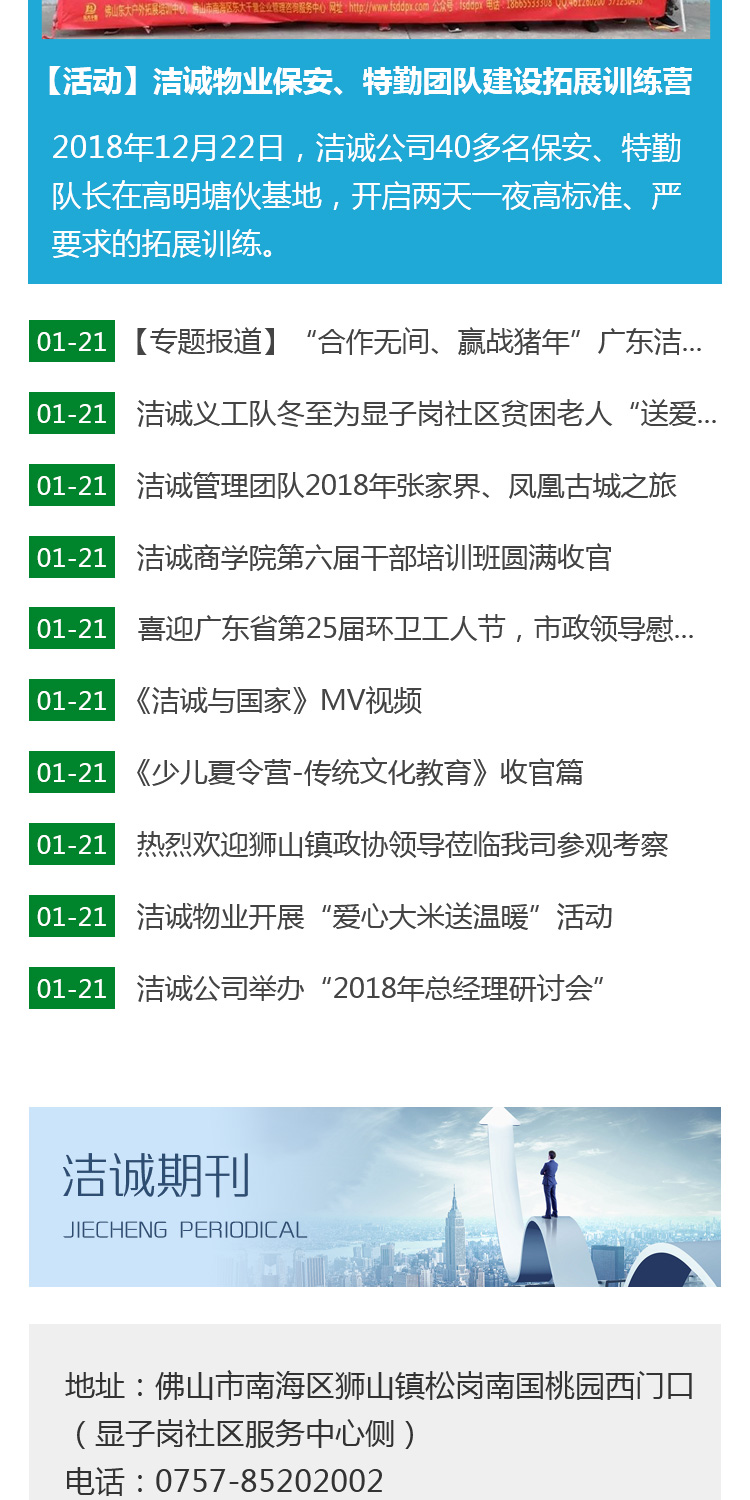
Task: View 洁诚公司举办"2018年总经理研讨会" article
Action: coord(370,989)
